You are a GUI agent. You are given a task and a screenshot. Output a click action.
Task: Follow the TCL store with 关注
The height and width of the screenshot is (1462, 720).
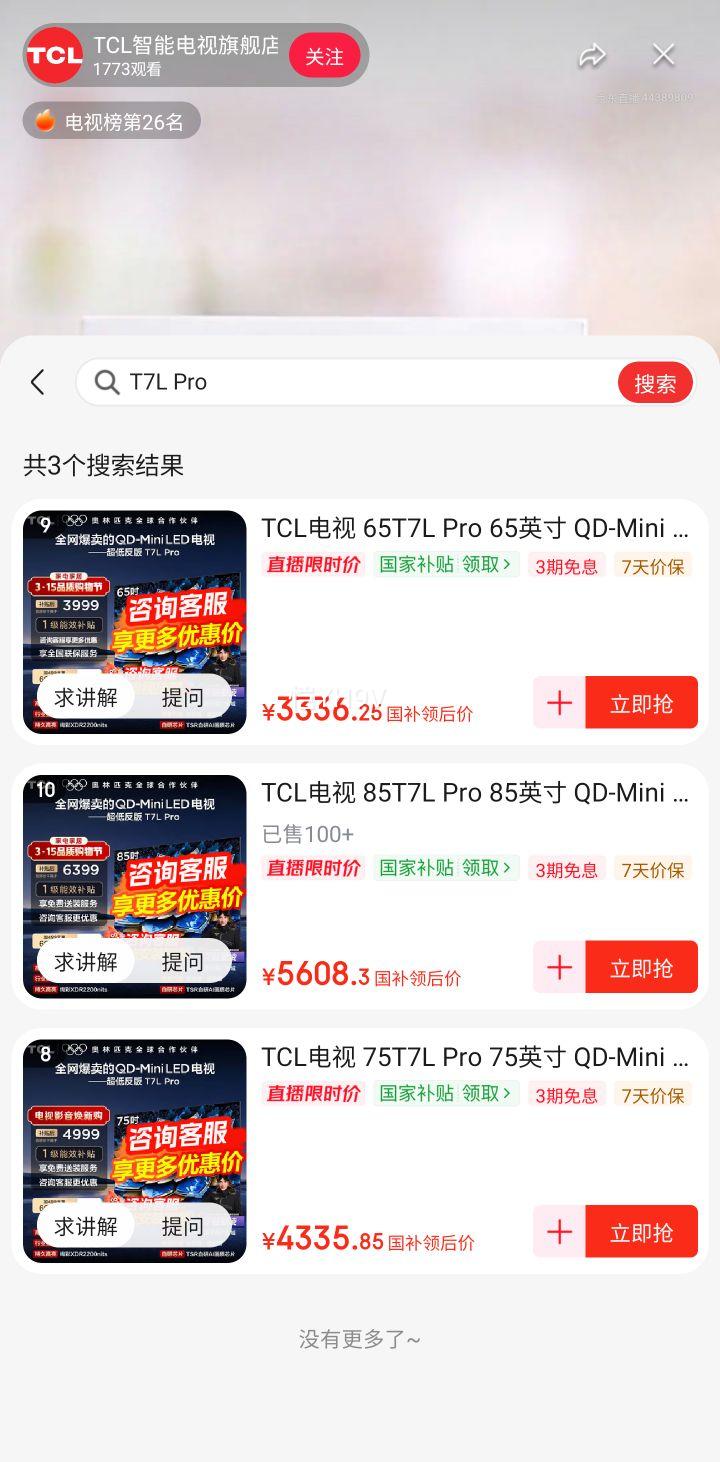pos(324,56)
